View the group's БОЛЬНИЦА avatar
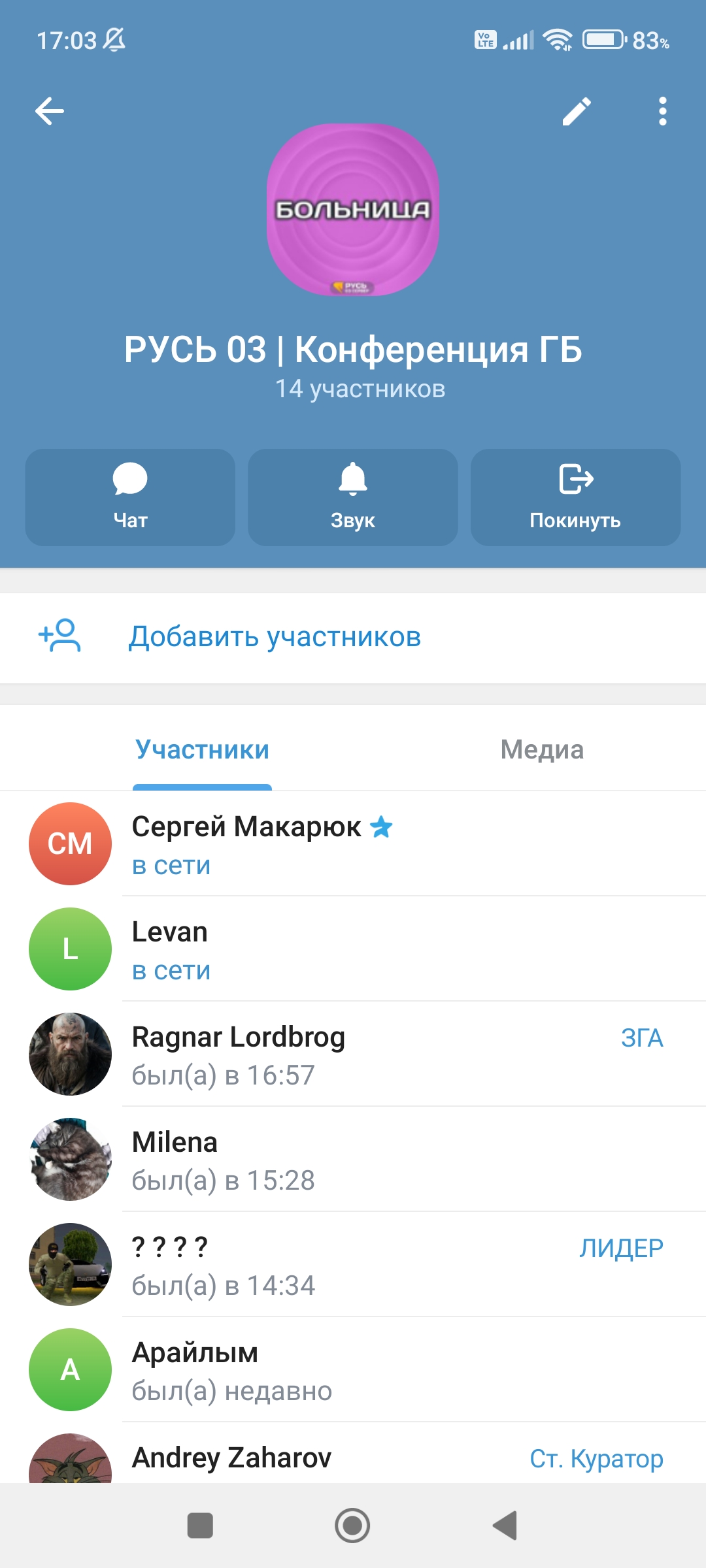The width and height of the screenshot is (706, 1568). point(353,210)
